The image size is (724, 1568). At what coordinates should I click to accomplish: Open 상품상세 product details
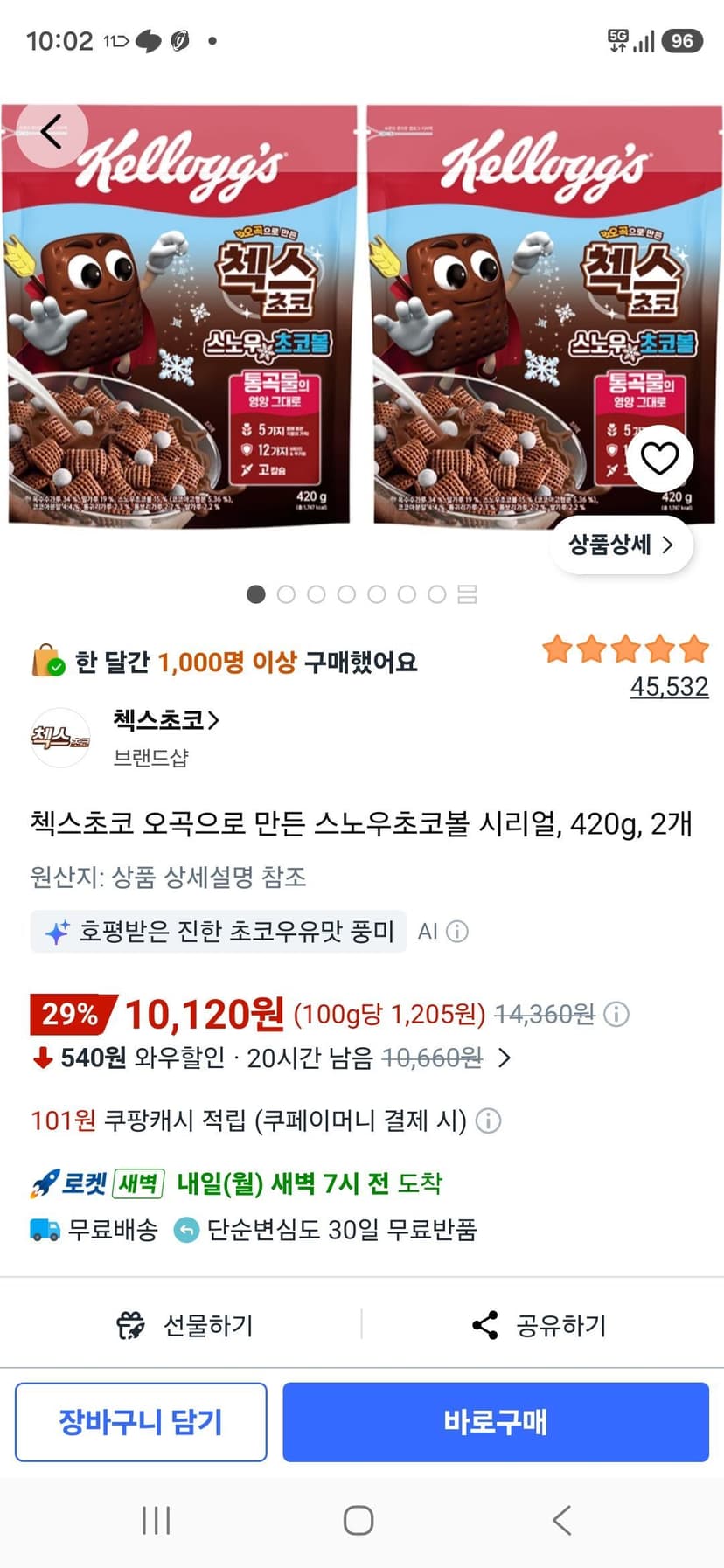[x=622, y=545]
